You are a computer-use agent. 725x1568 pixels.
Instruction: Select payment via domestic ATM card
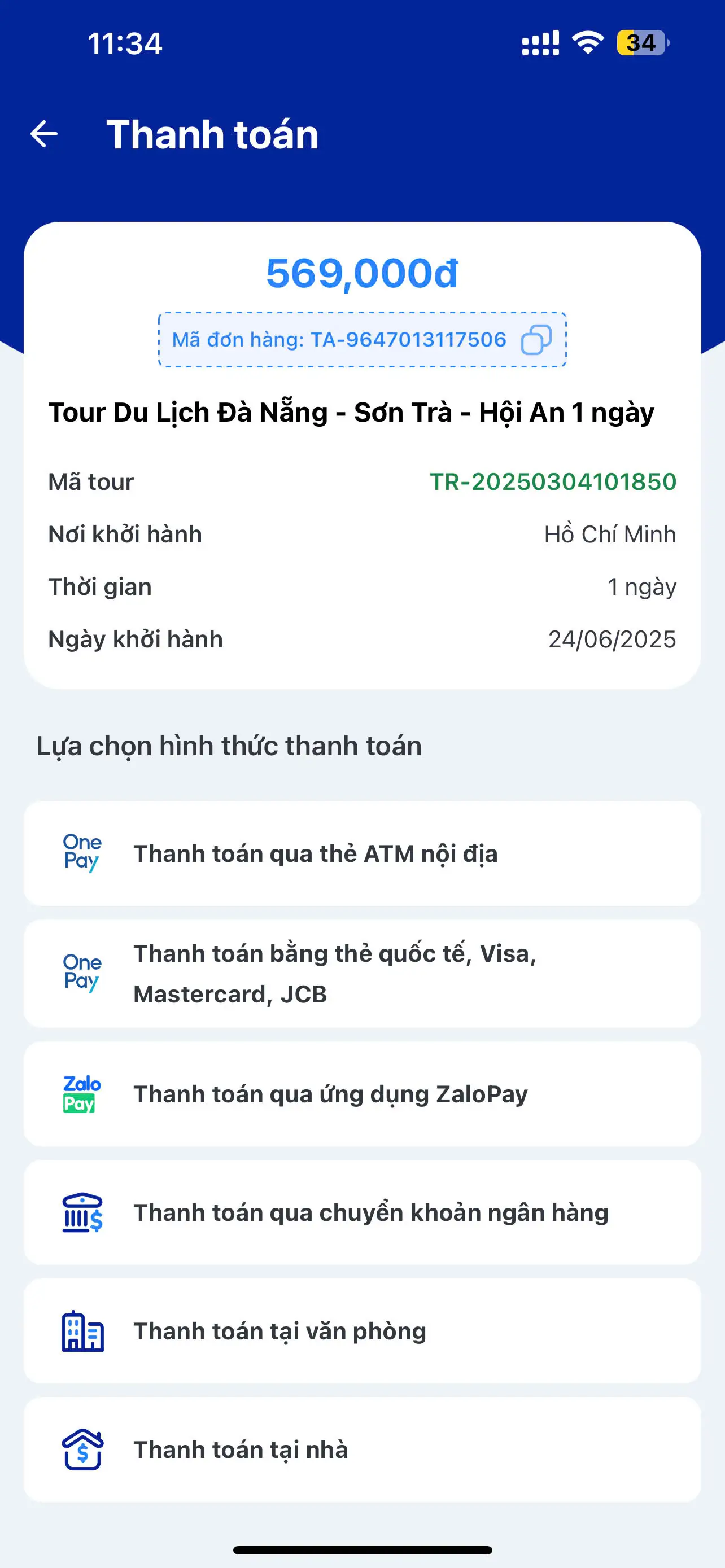click(x=362, y=853)
